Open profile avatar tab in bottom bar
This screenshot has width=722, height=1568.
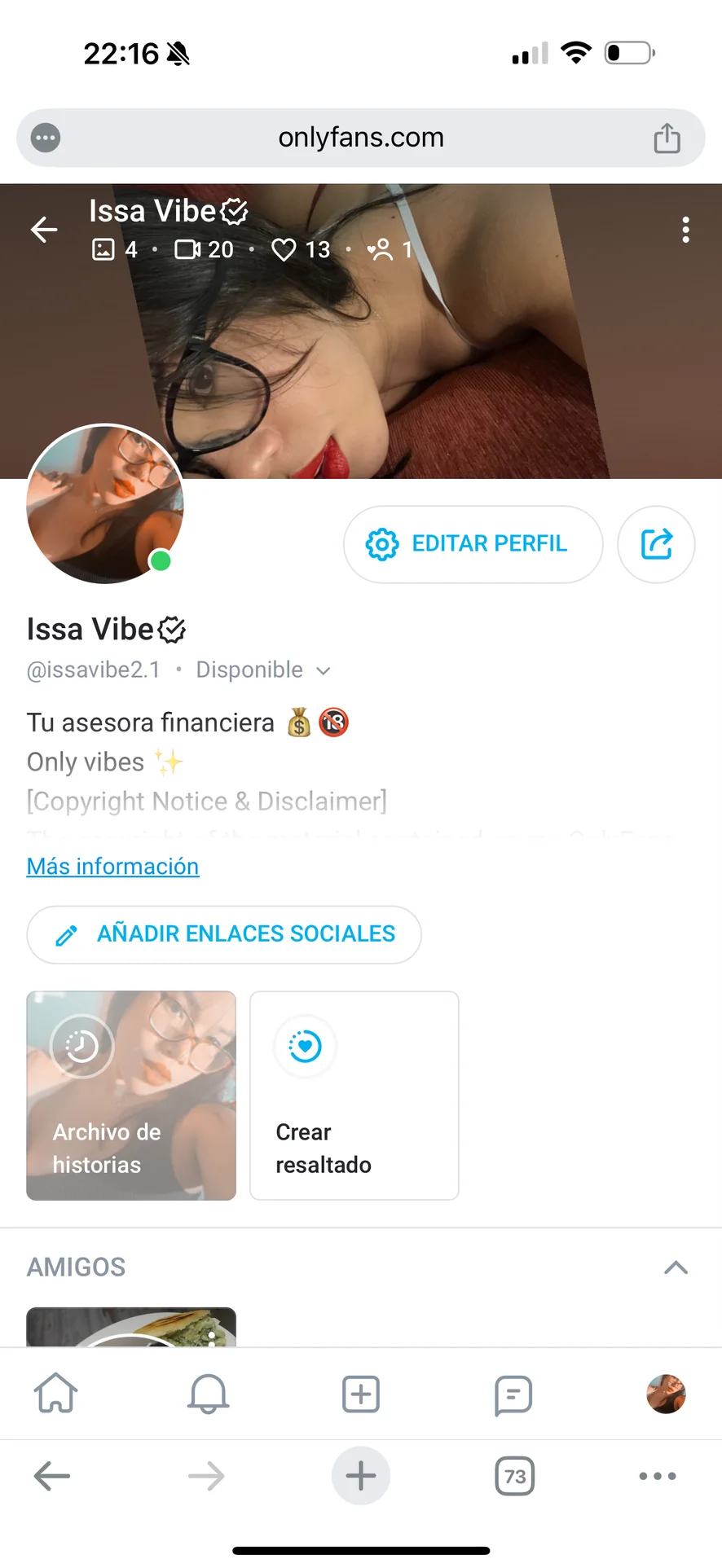pos(666,1394)
